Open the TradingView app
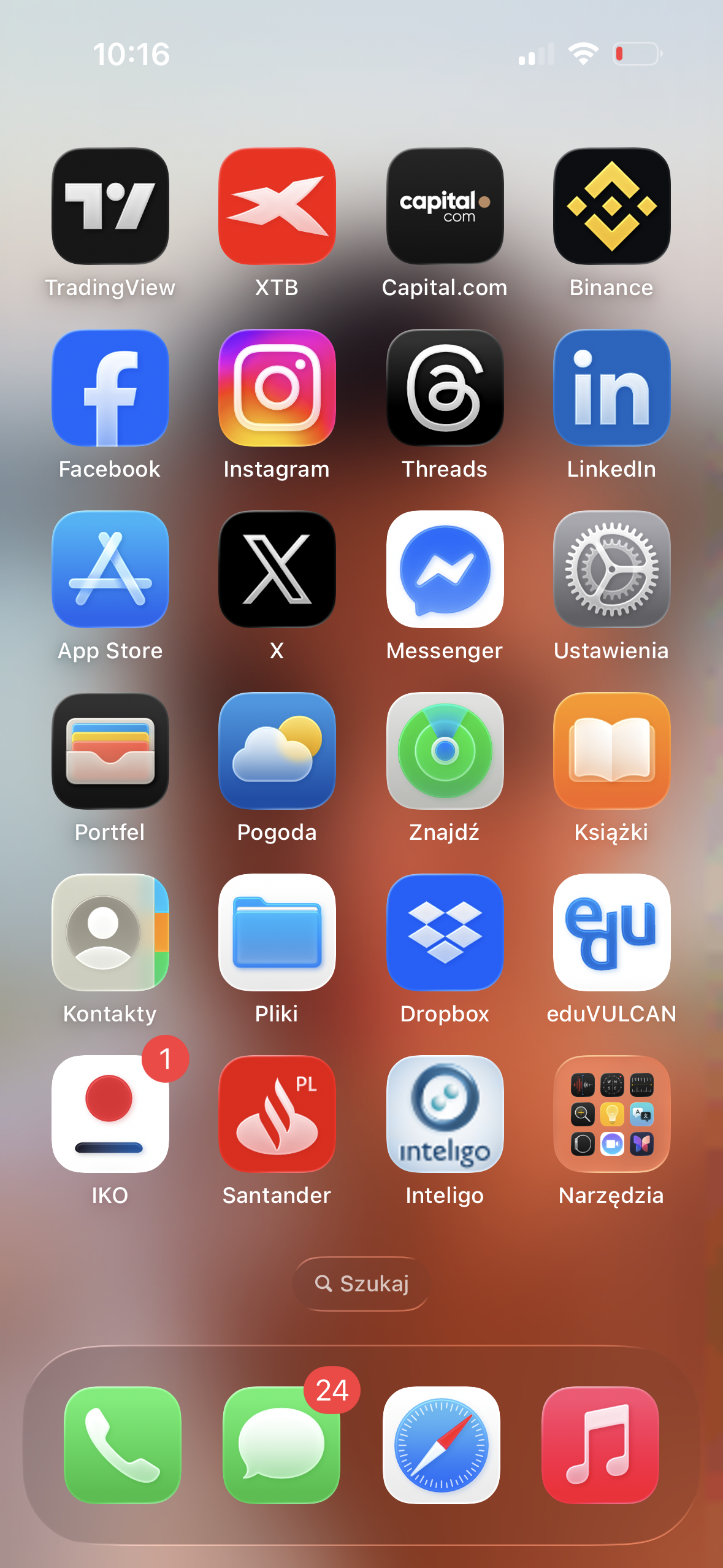723x1568 pixels. pyautogui.click(x=110, y=206)
